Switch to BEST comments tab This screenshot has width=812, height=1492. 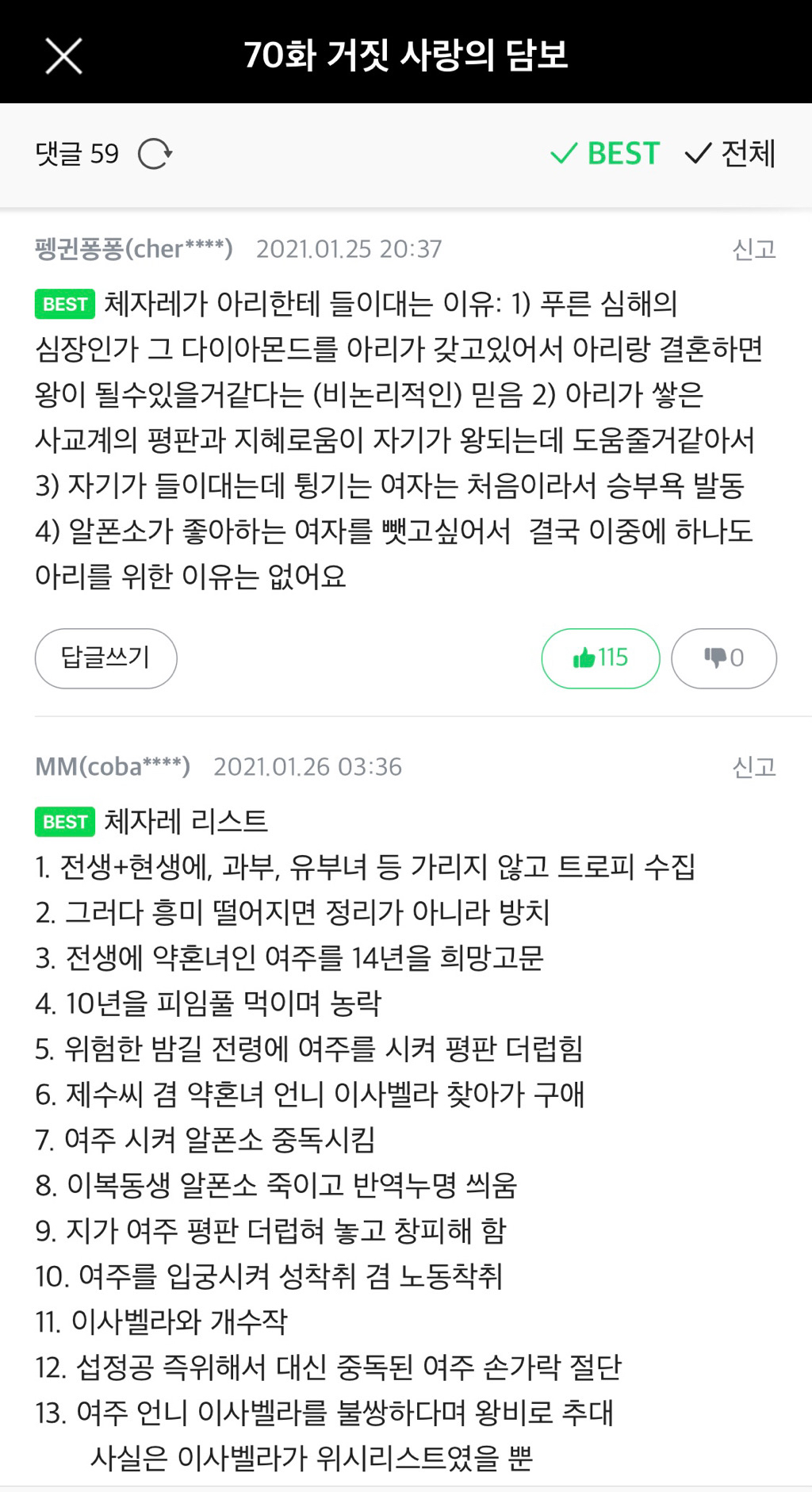pyautogui.click(x=606, y=153)
